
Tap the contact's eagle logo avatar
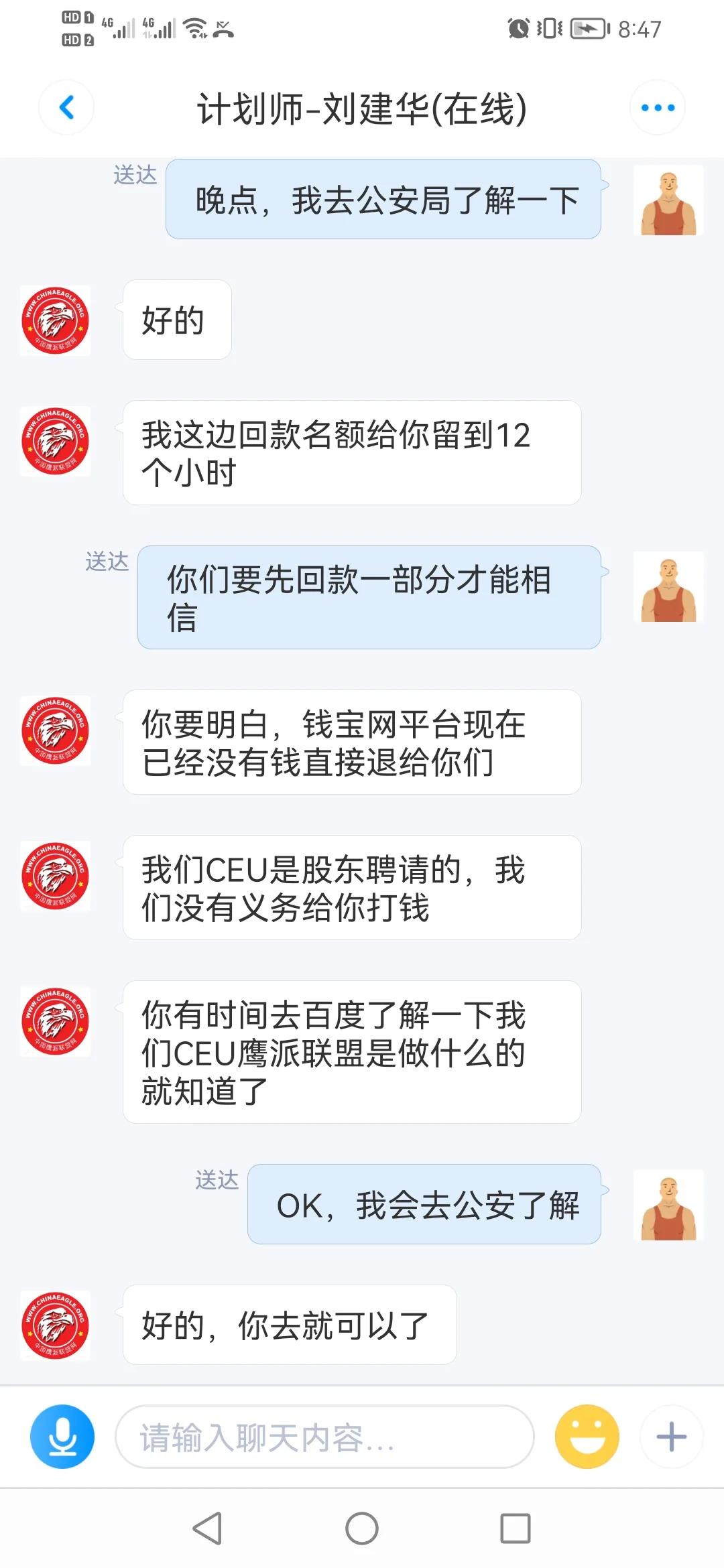tap(55, 320)
